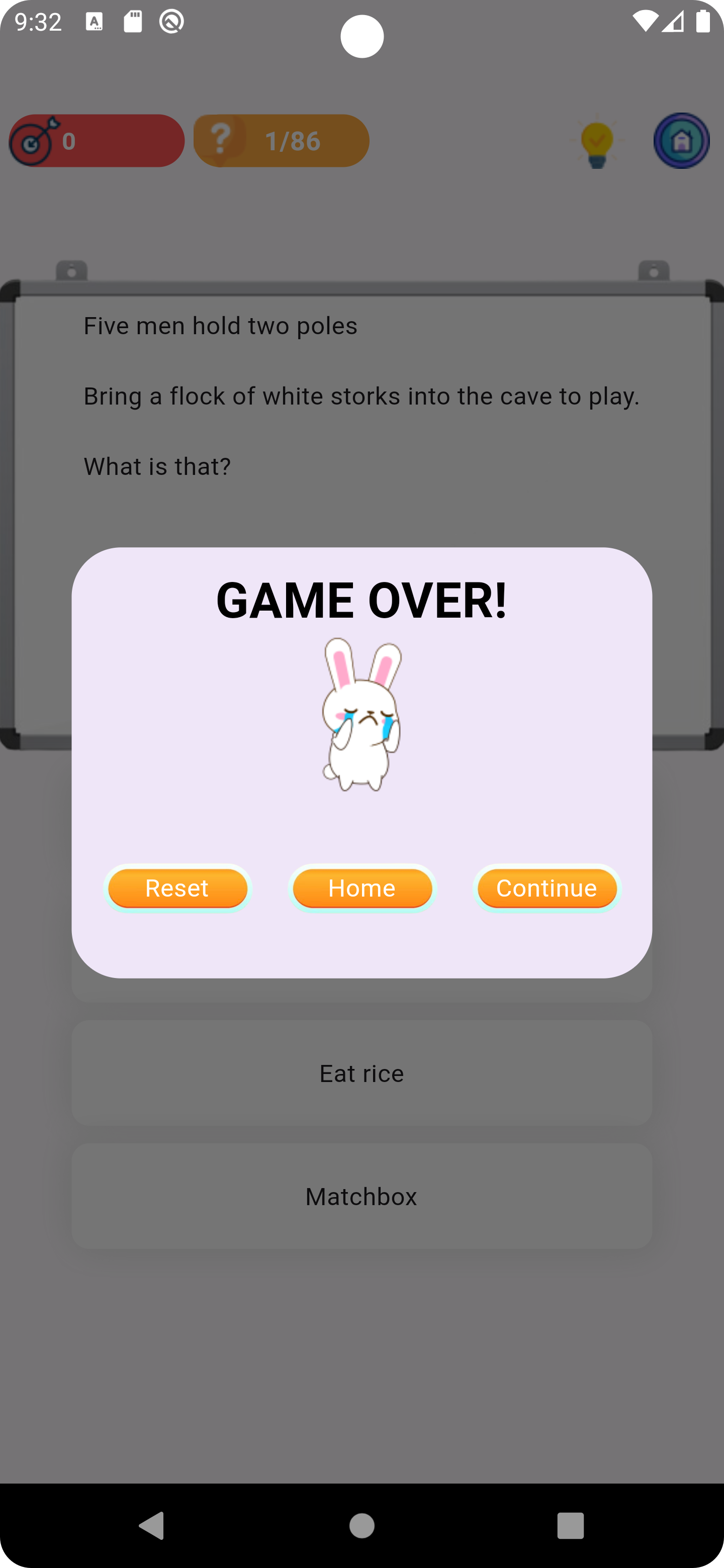Screen dimensions: 724x1568
Task: Open recent apps
Action: [570, 1525]
